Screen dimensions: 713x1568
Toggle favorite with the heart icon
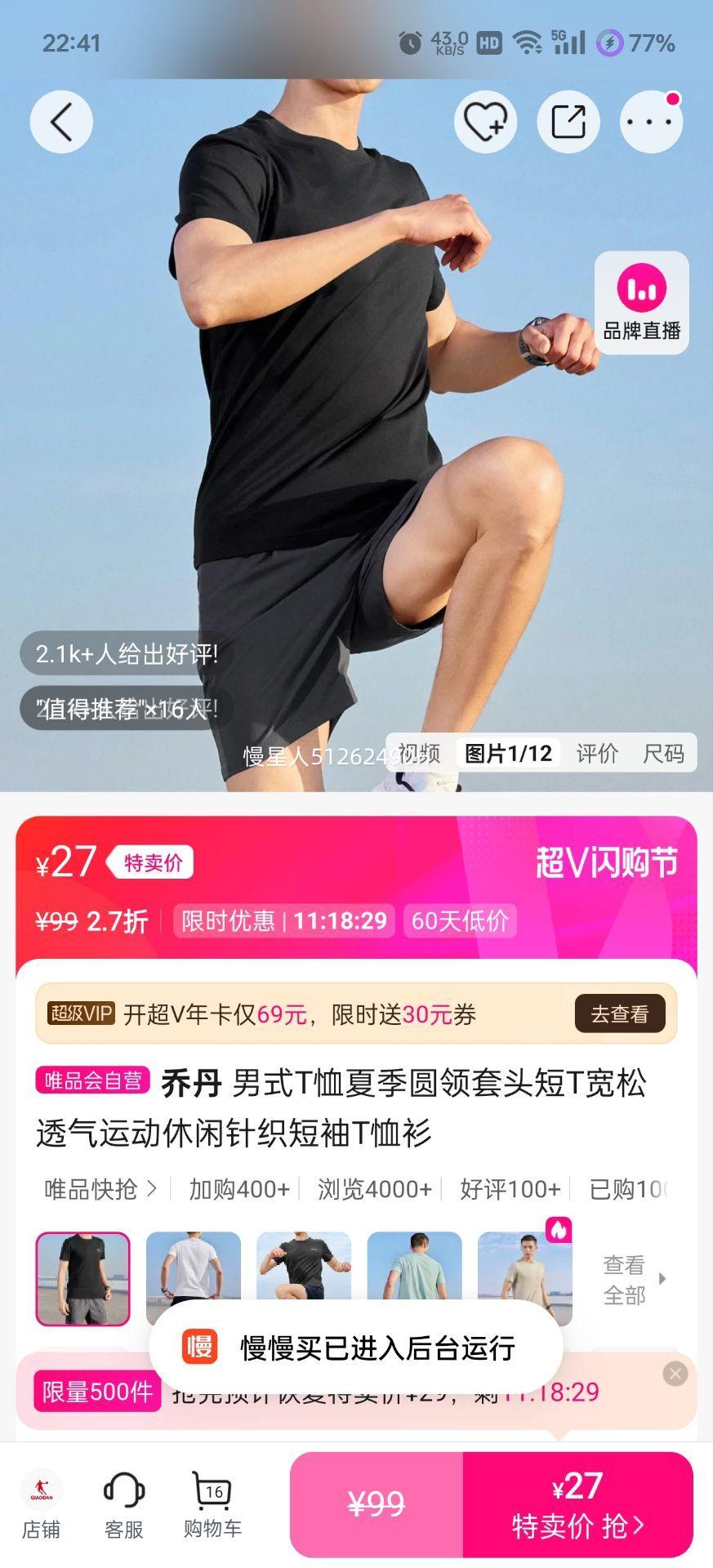point(485,120)
